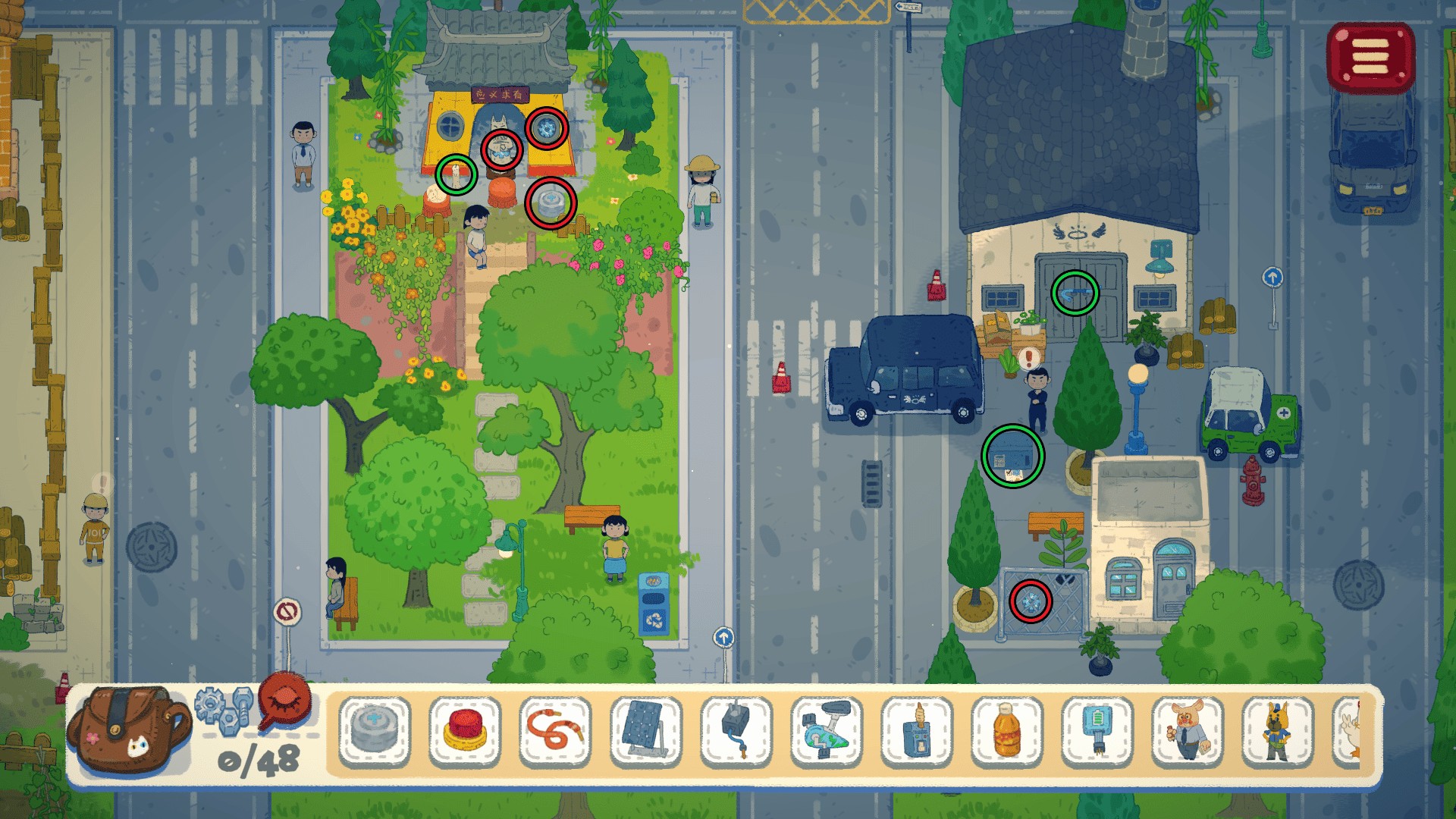
Task: Select the blue switch box item slot
Action: point(917,730)
